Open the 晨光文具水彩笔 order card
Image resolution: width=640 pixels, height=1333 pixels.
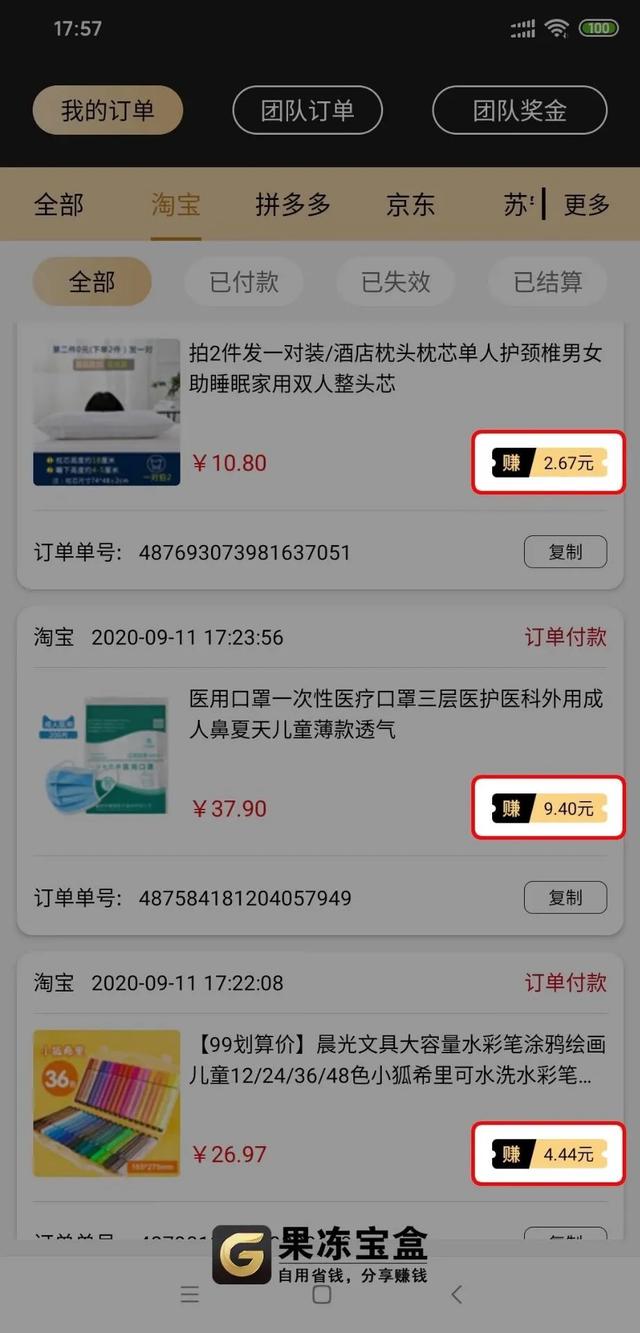396,1060
